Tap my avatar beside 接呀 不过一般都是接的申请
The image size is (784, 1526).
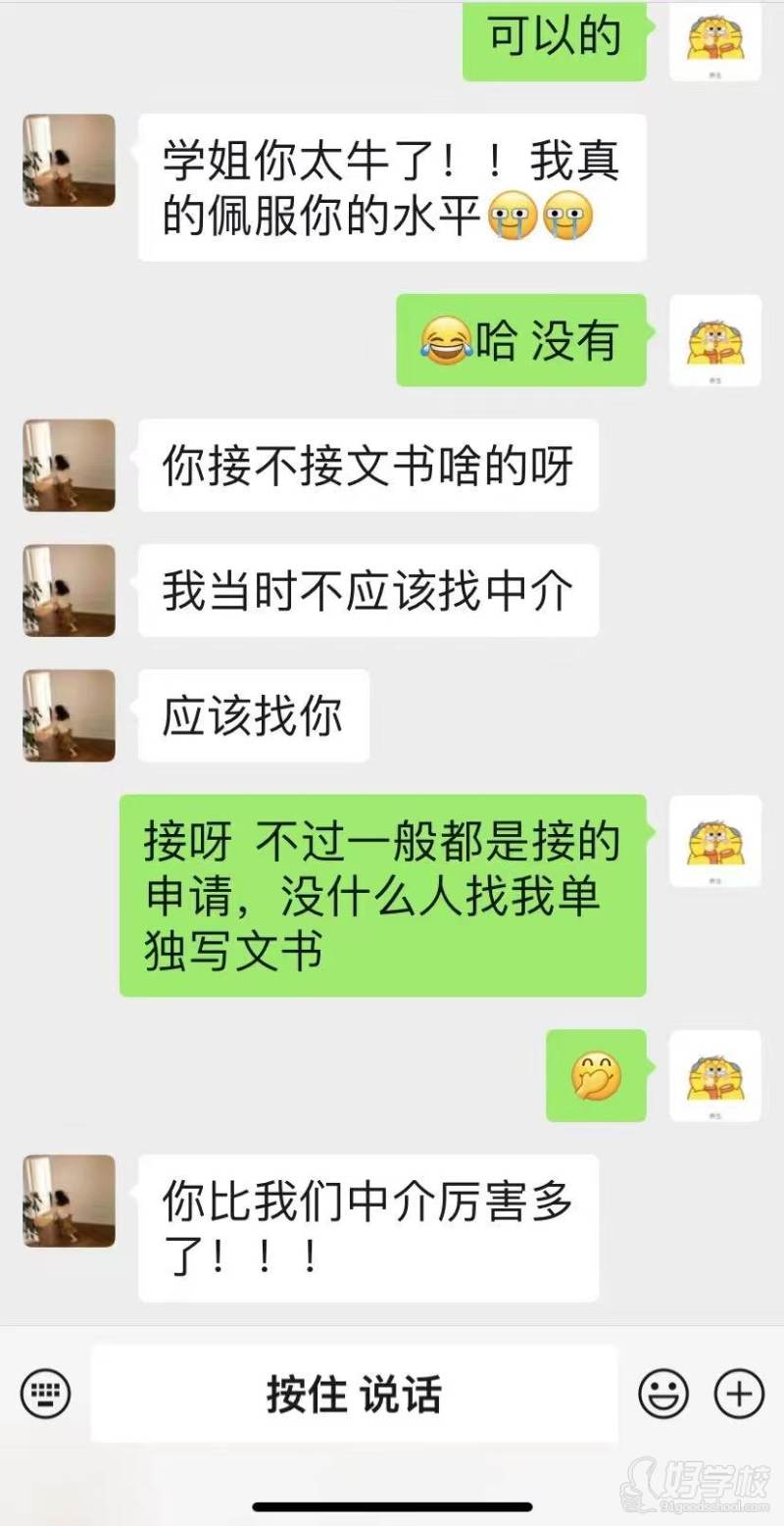pyautogui.click(x=715, y=841)
